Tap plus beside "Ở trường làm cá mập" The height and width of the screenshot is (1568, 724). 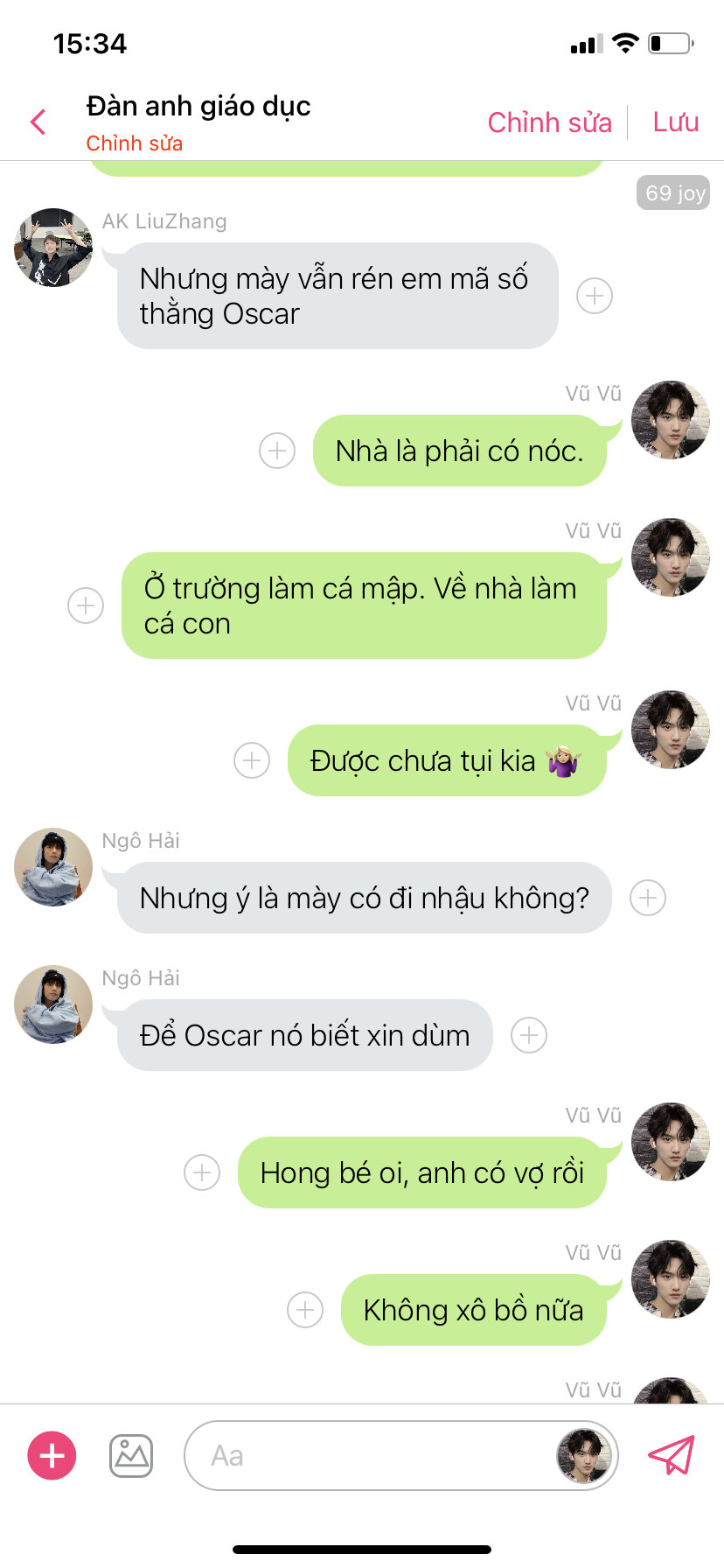[86, 605]
